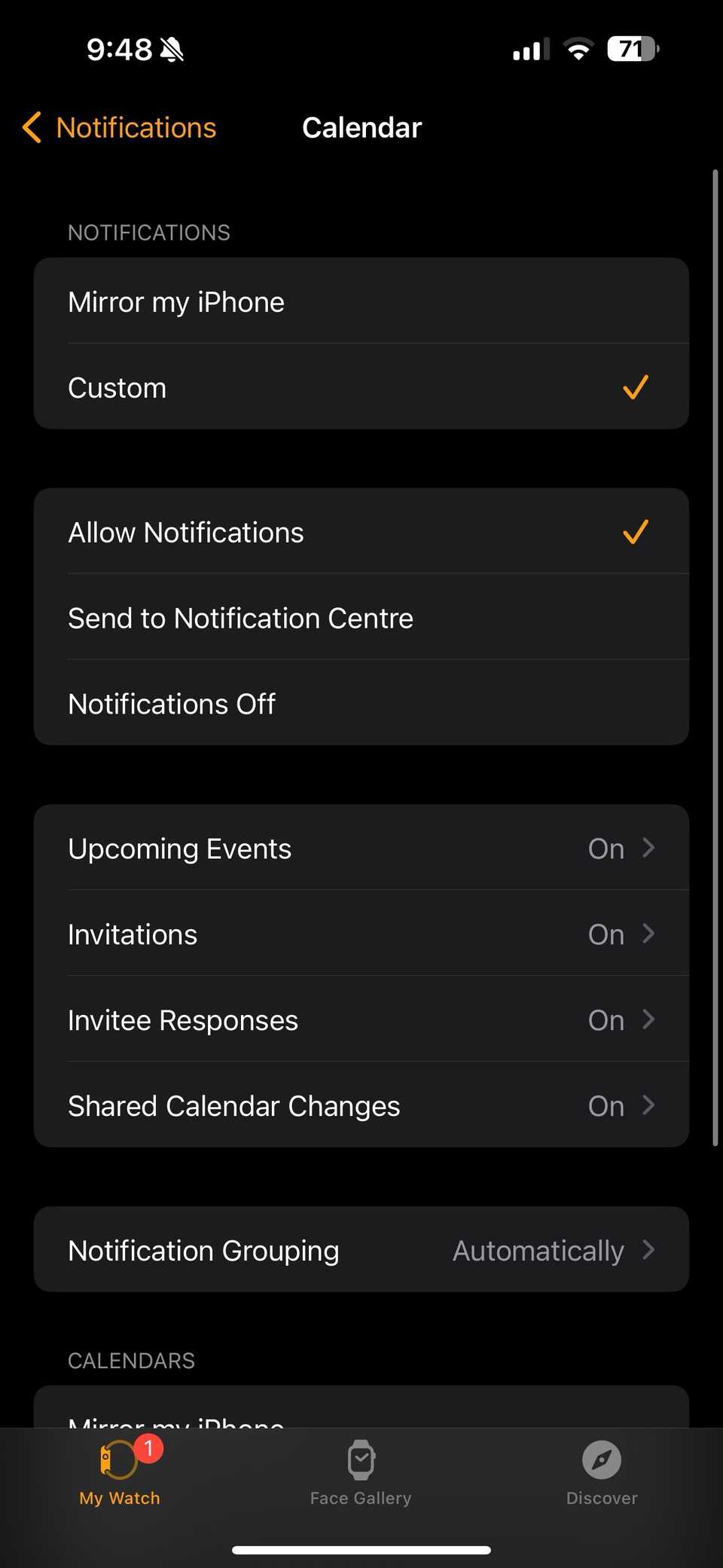Switch to the Discover tab
The height and width of the screenshot is (1568, 723).
pos(602,1472)
